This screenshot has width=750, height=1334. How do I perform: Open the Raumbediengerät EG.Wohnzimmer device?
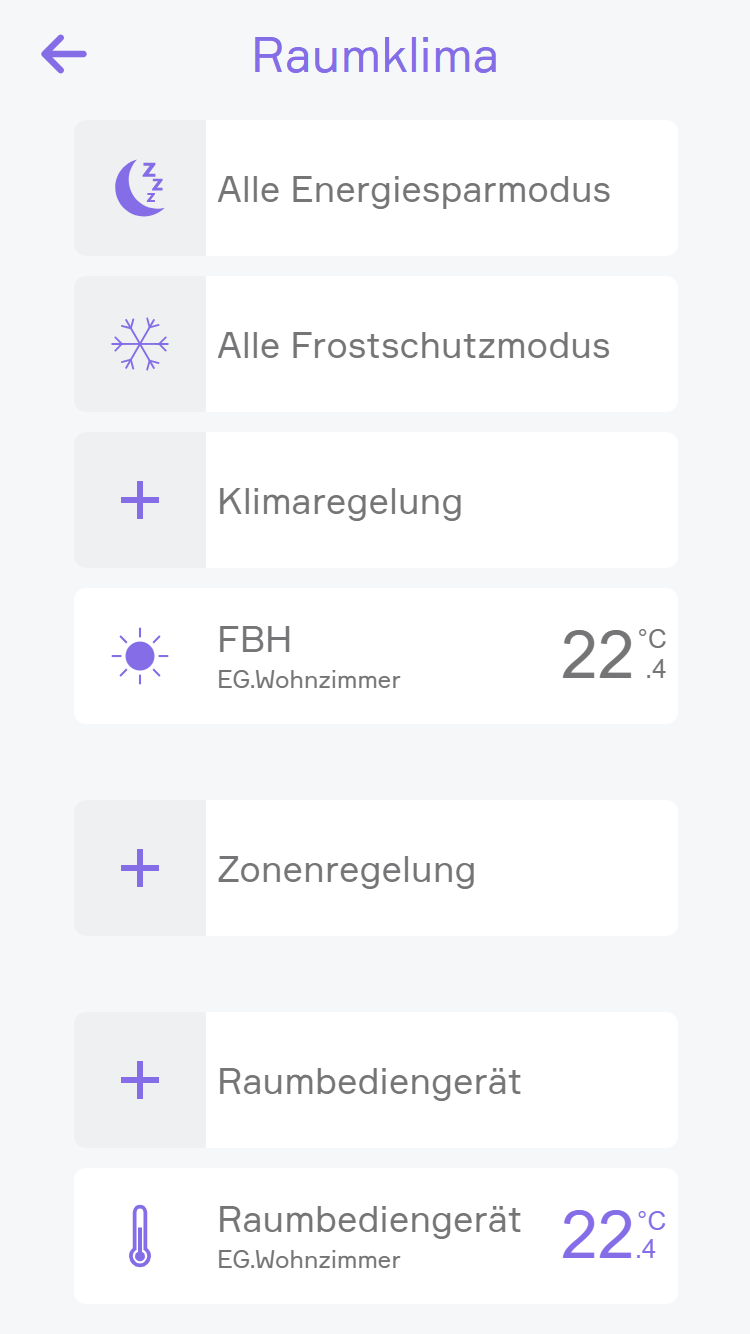pos(376,1236)
